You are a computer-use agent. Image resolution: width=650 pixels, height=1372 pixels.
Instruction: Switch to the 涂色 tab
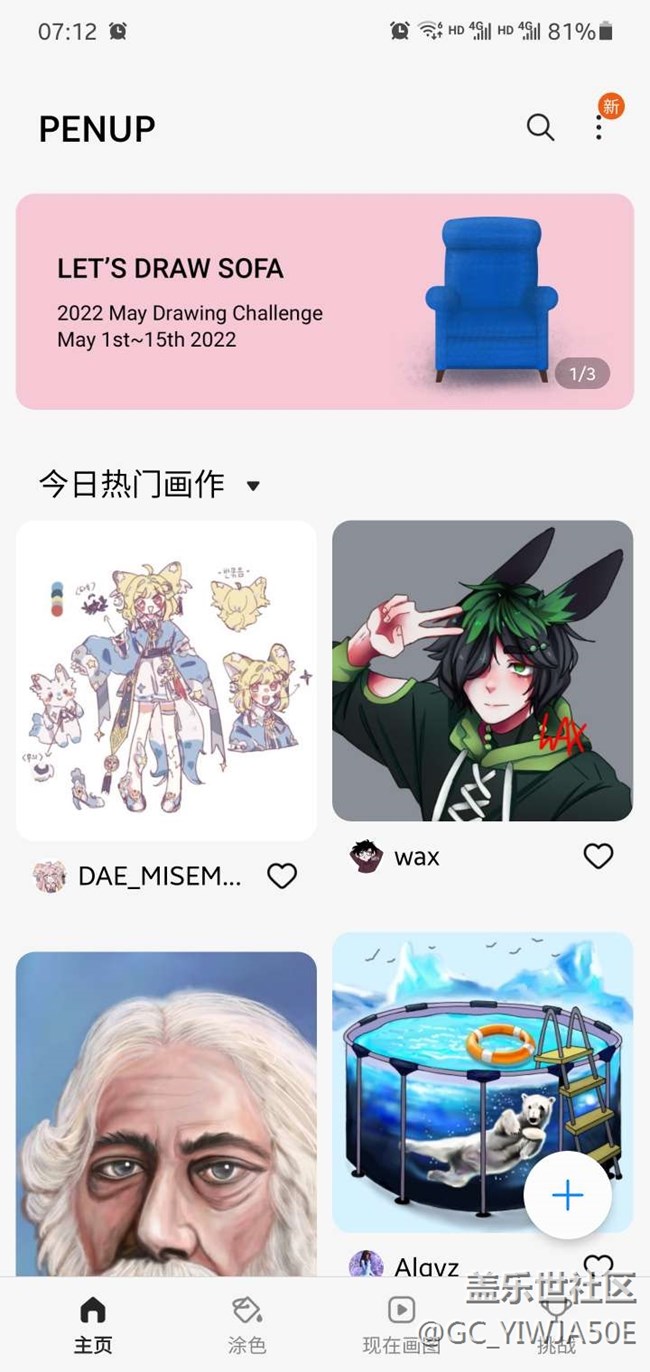(x=246, y=1324)
